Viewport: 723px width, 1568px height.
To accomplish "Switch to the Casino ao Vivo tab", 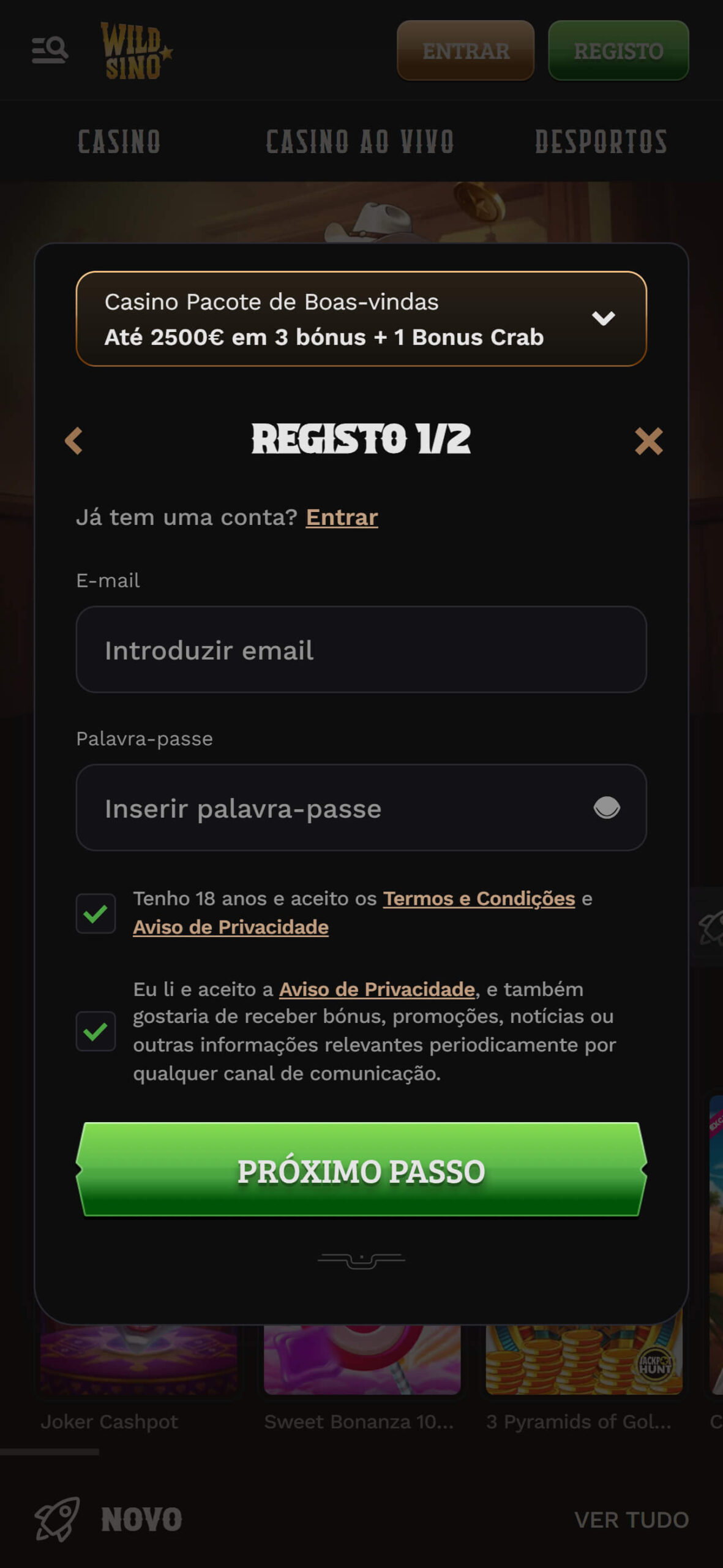I will point(360,141).
